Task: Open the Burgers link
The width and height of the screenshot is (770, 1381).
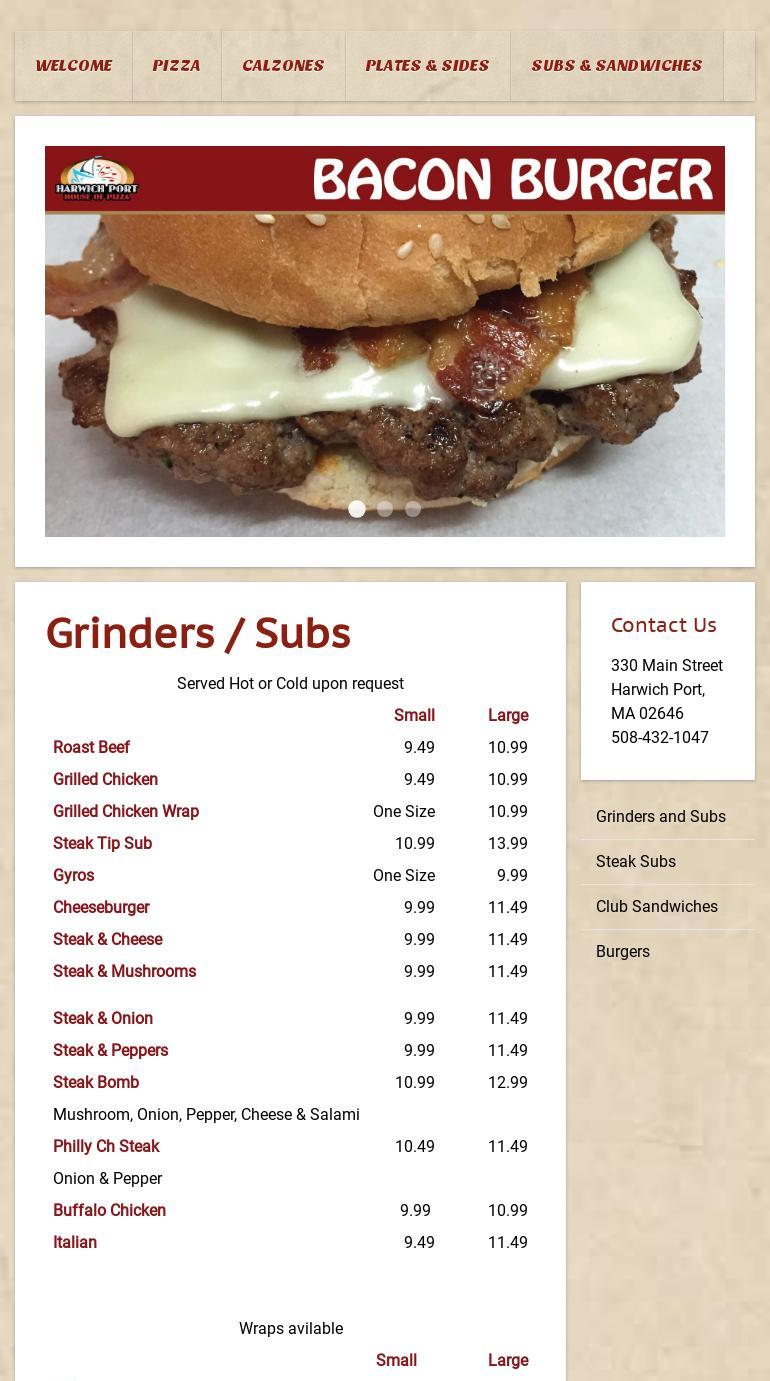Action: click(623, 952)
